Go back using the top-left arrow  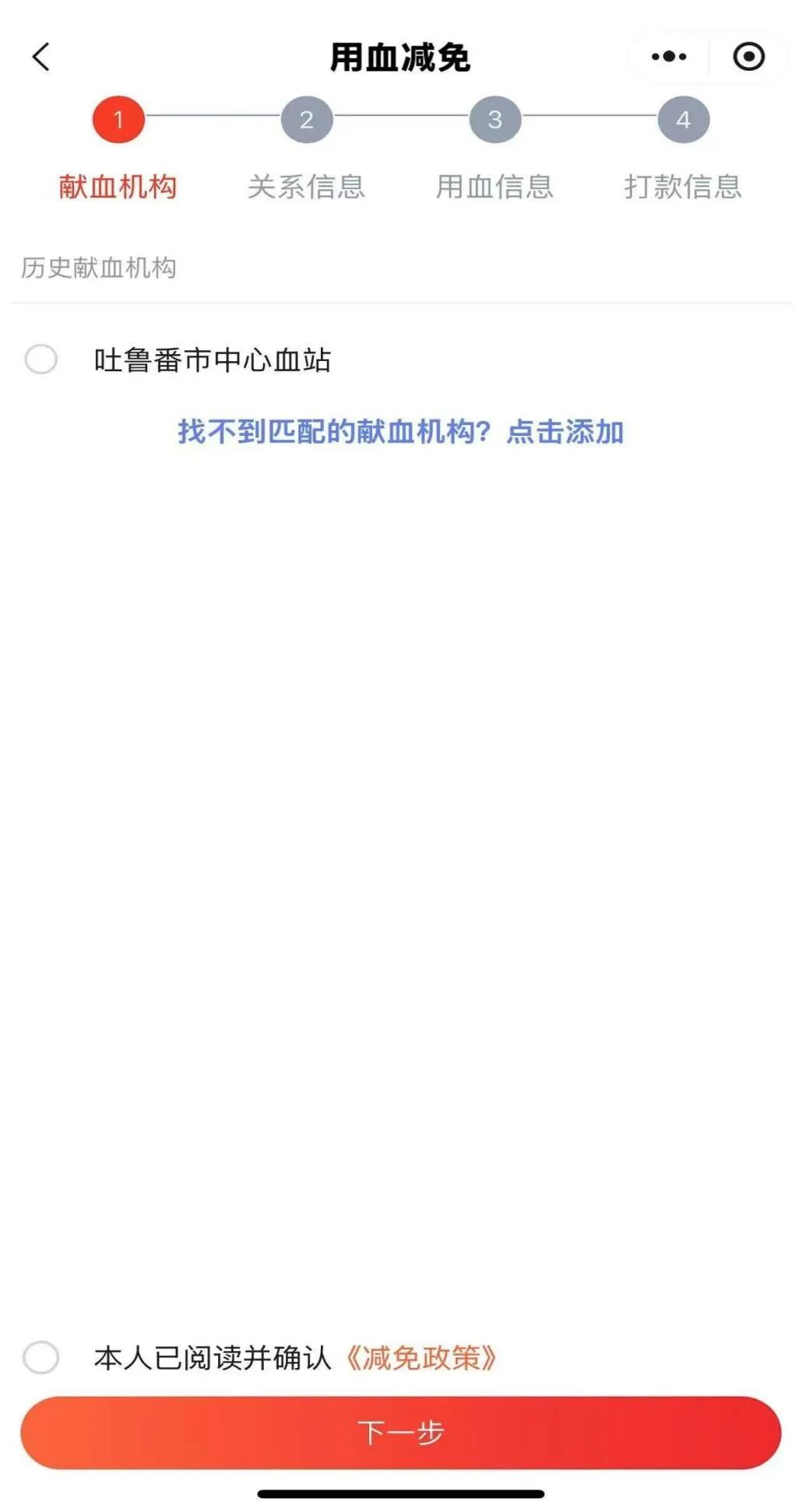[41, 57]
